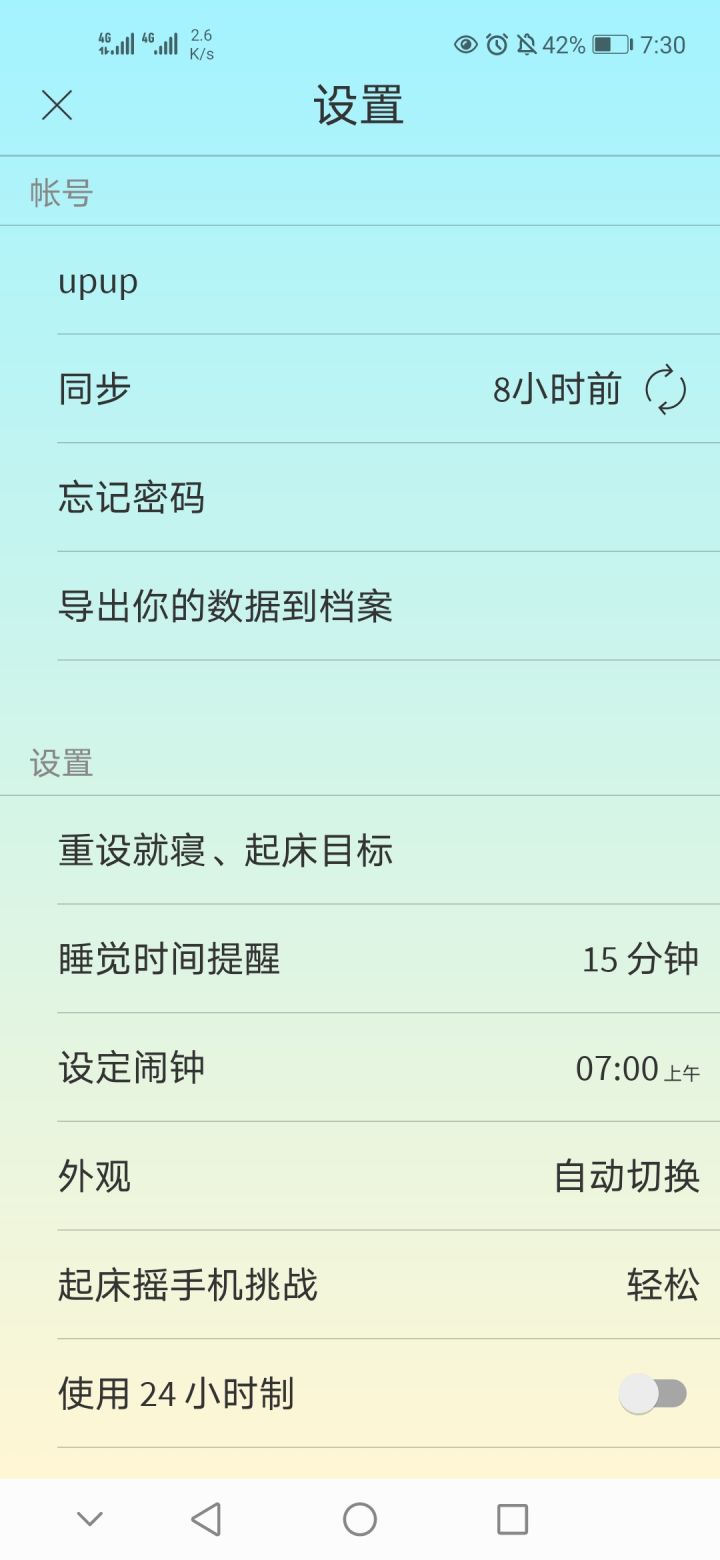Tap the sync refresh icon

click(665, 389)
